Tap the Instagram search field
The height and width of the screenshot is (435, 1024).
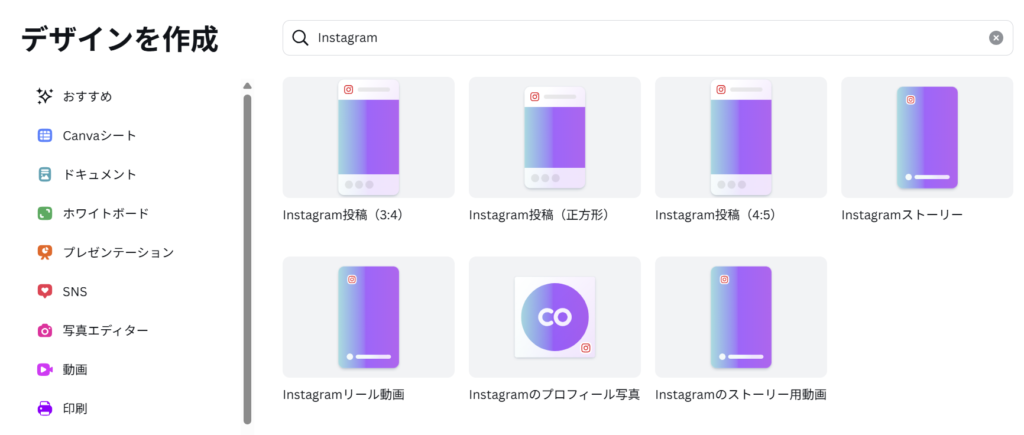[x=640, y=38]
